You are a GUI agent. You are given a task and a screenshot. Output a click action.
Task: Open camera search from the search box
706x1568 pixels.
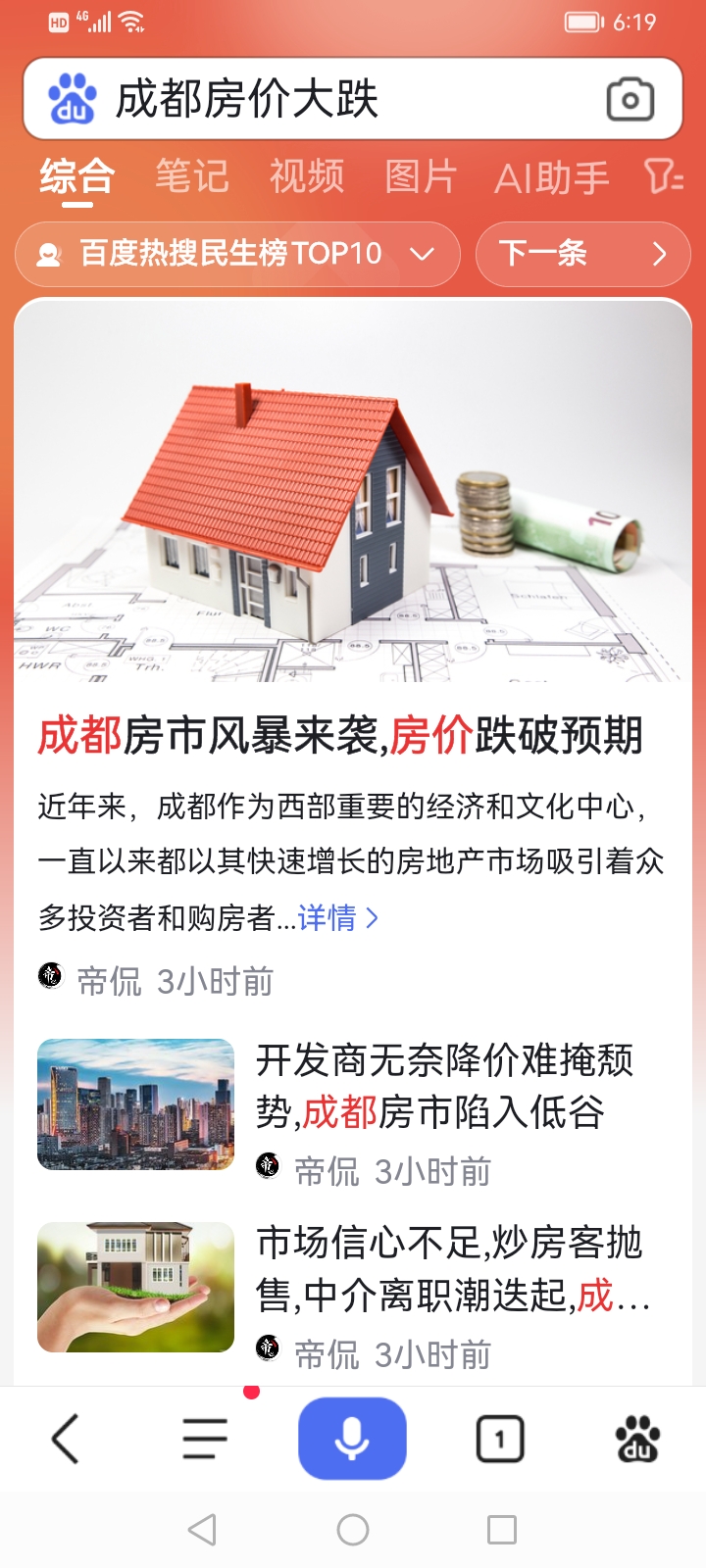click(x=630, y=98)
